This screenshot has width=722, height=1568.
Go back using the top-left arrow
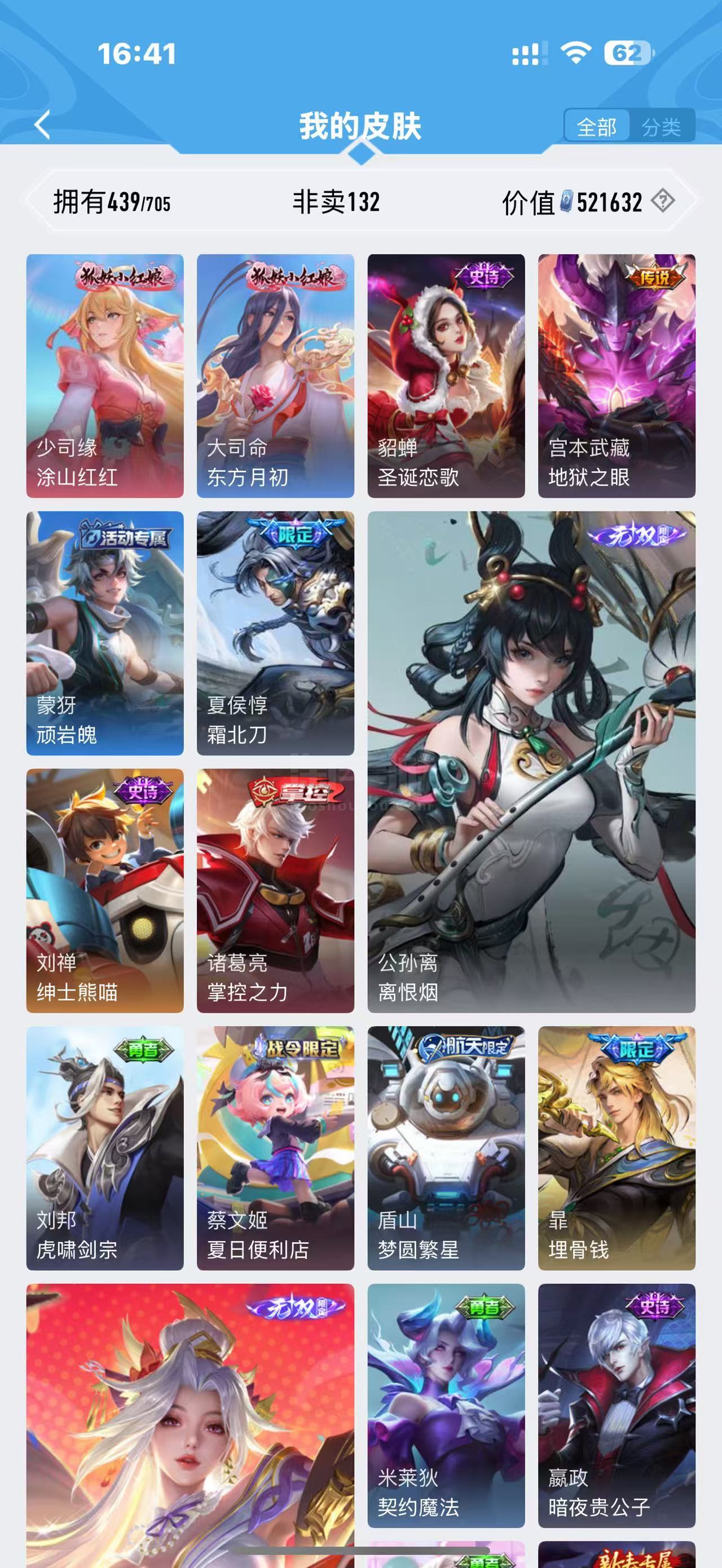(42, 125)
